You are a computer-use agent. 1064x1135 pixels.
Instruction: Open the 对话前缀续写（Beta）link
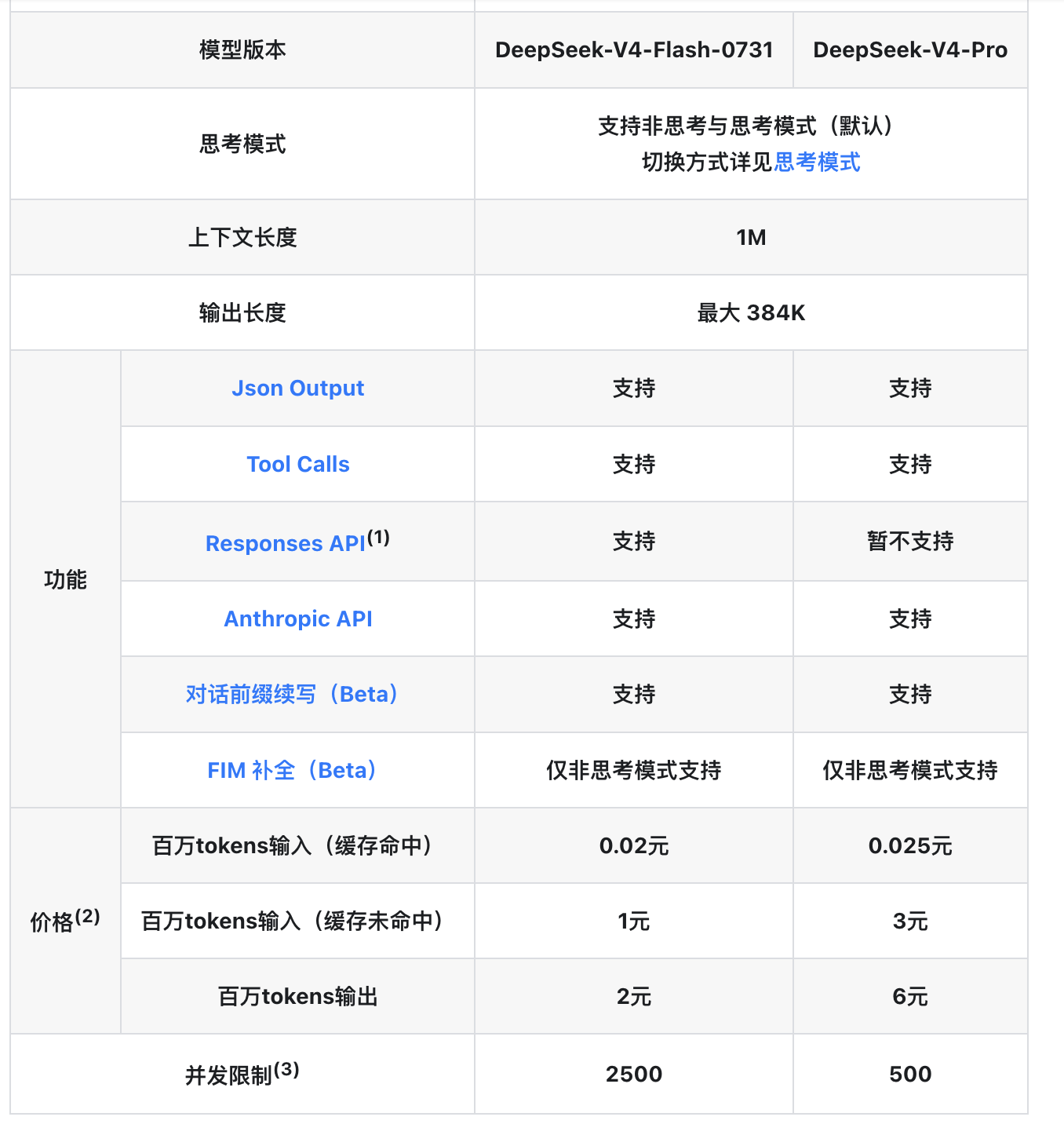pos(292,695)
